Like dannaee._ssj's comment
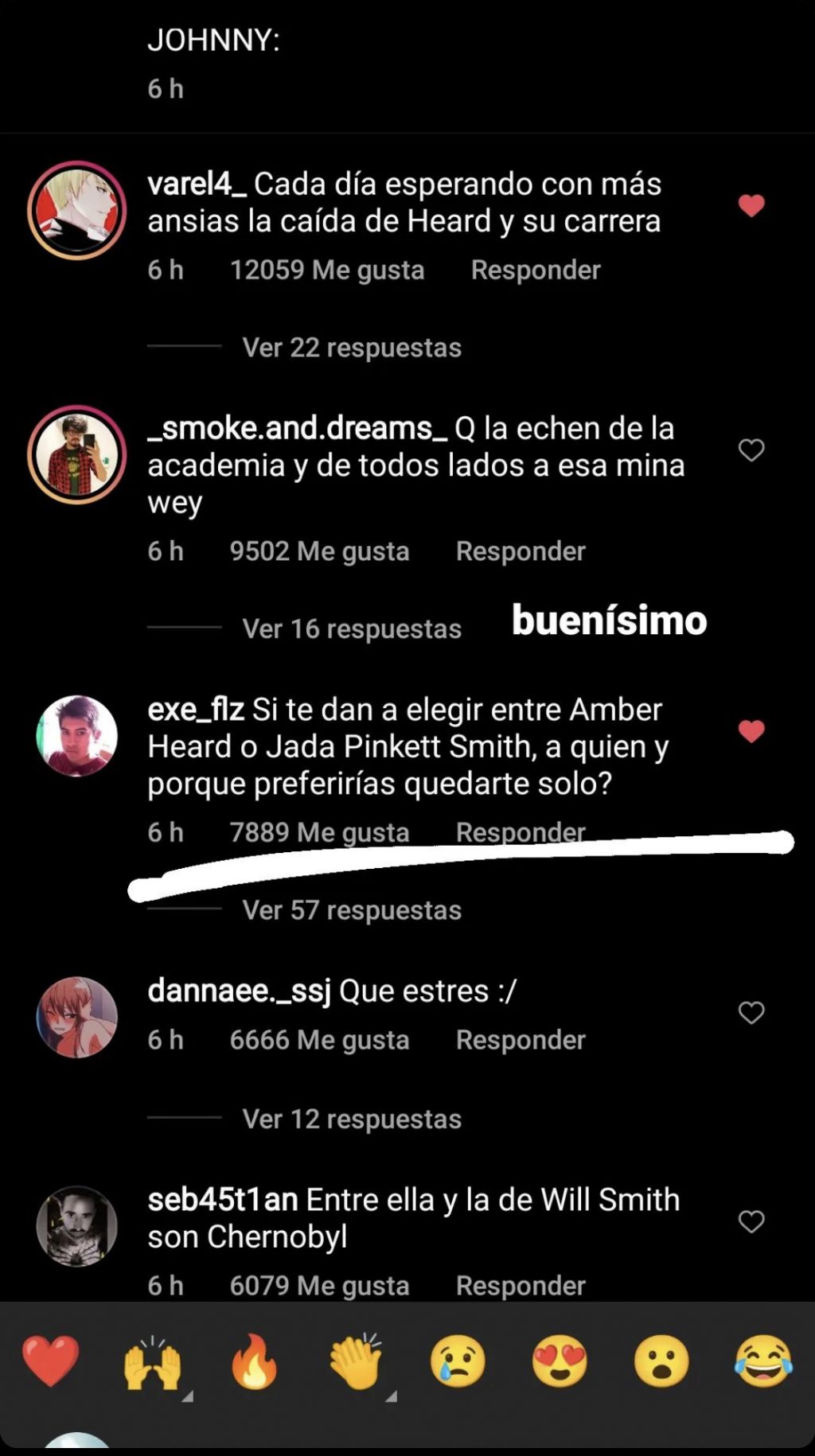This screenshot has height=1456, width=815. point(751,1012)
